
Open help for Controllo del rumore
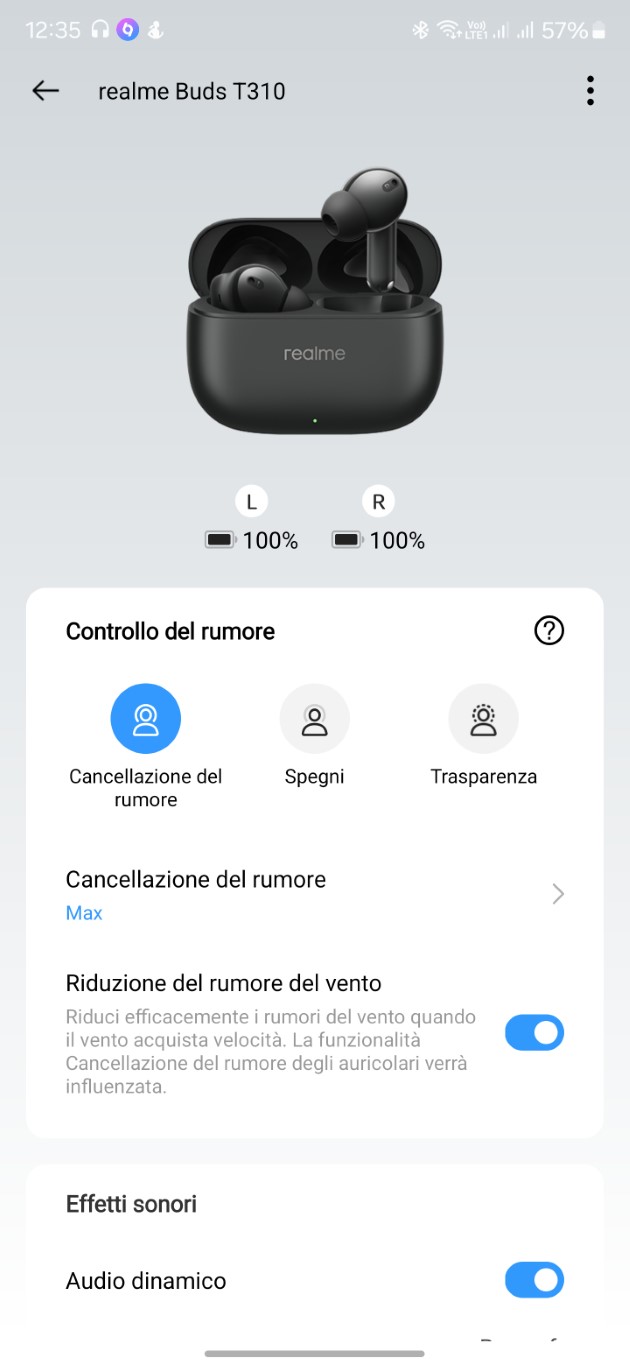550,631
